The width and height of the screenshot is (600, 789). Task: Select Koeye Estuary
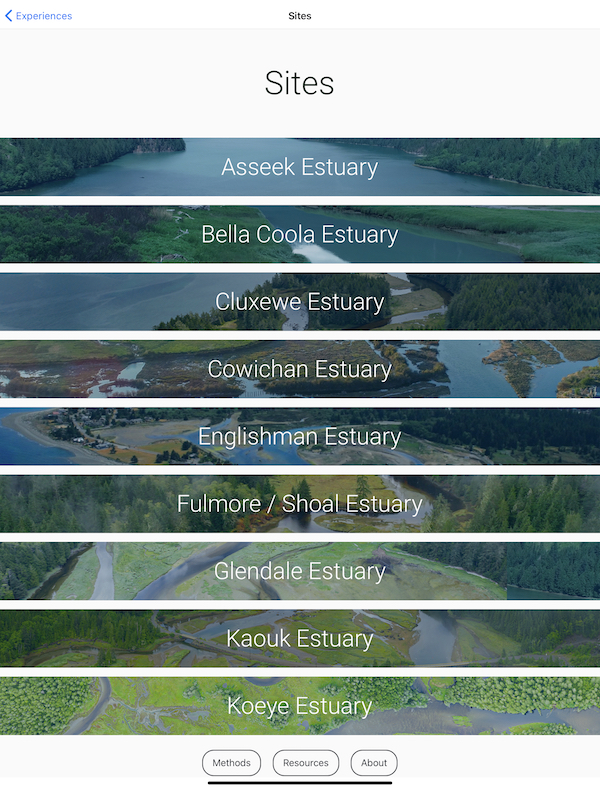click(x=300, y=706)
